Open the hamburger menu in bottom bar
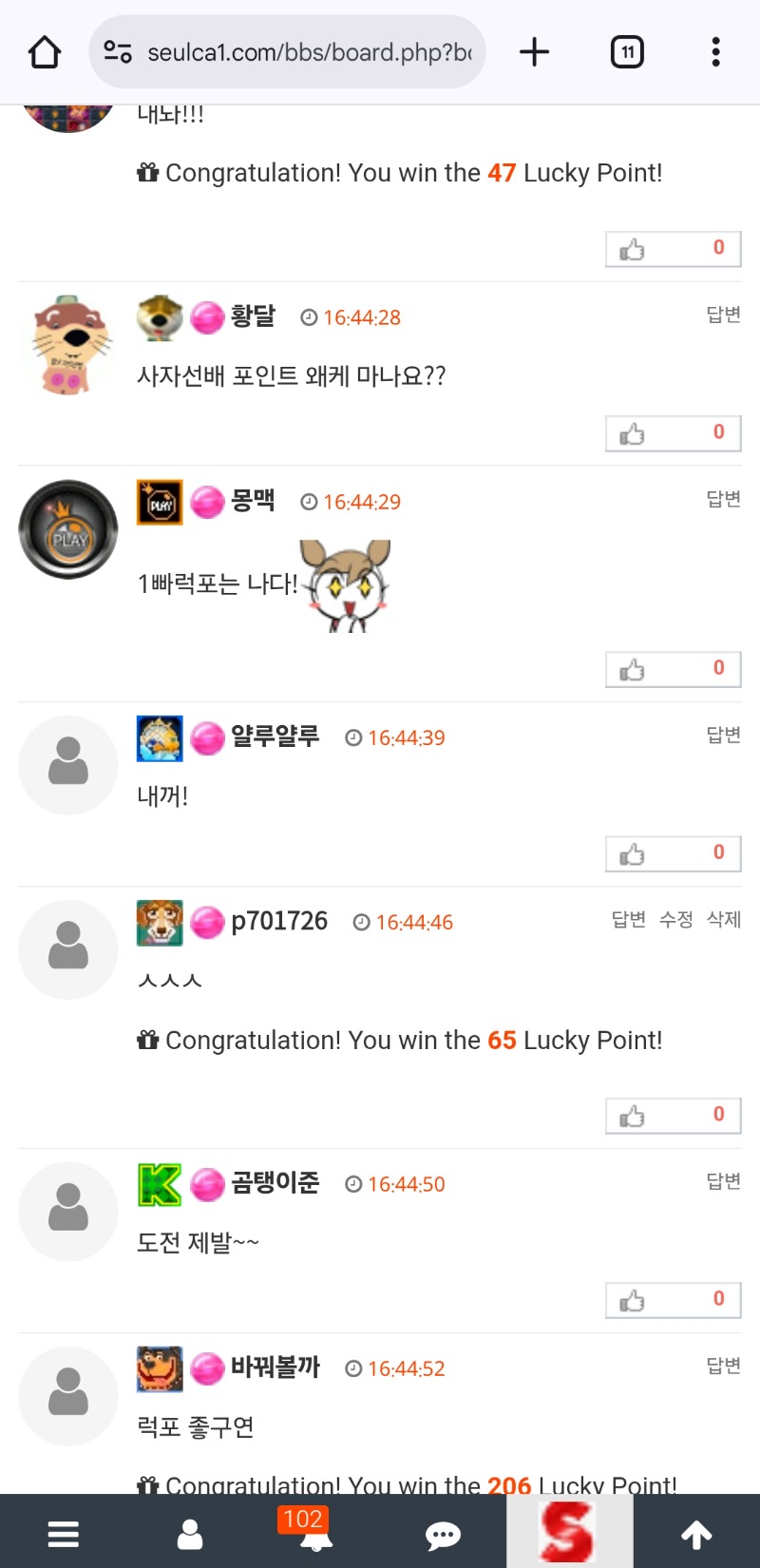Screen dimensions: 760x1568 point(64,1534)
